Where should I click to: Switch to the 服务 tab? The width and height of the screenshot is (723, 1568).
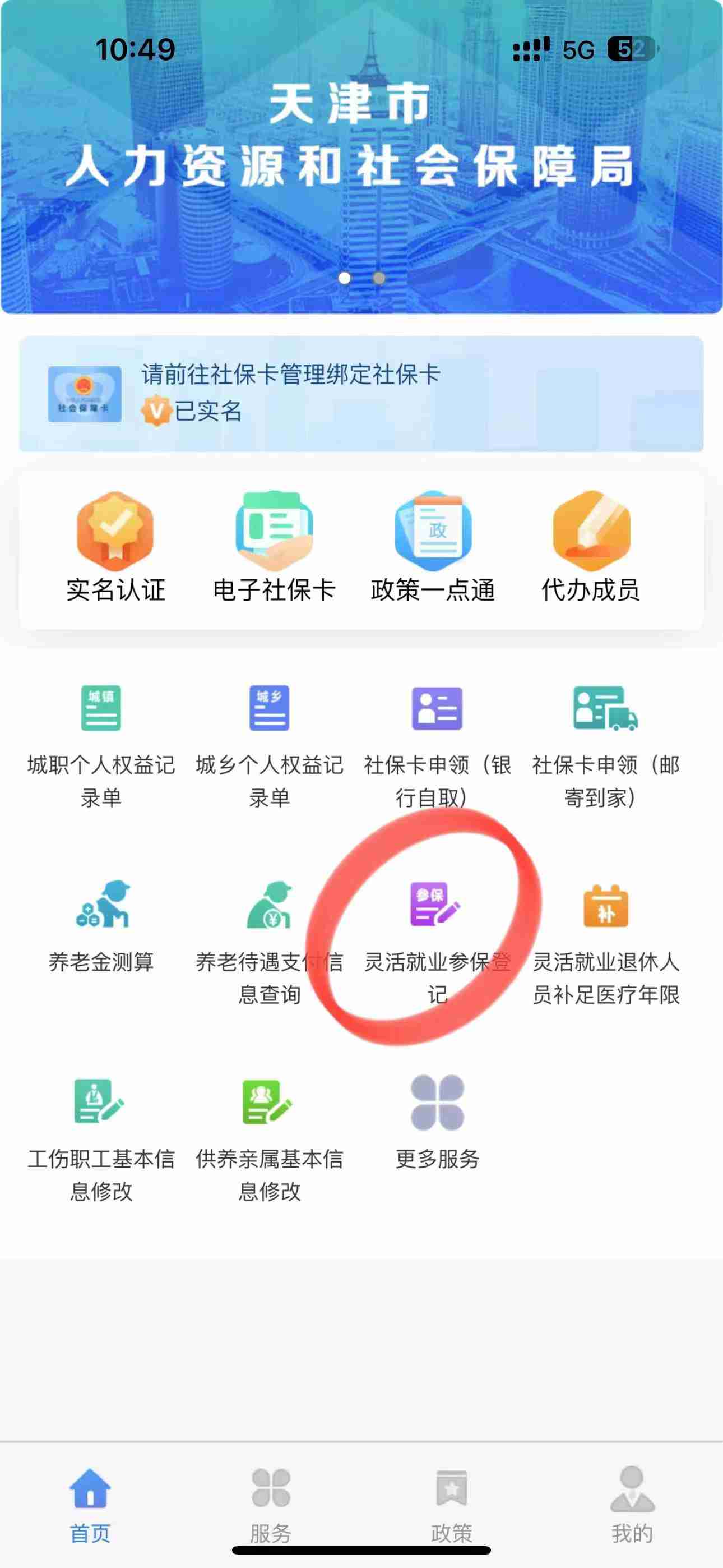coord(271,1504)
